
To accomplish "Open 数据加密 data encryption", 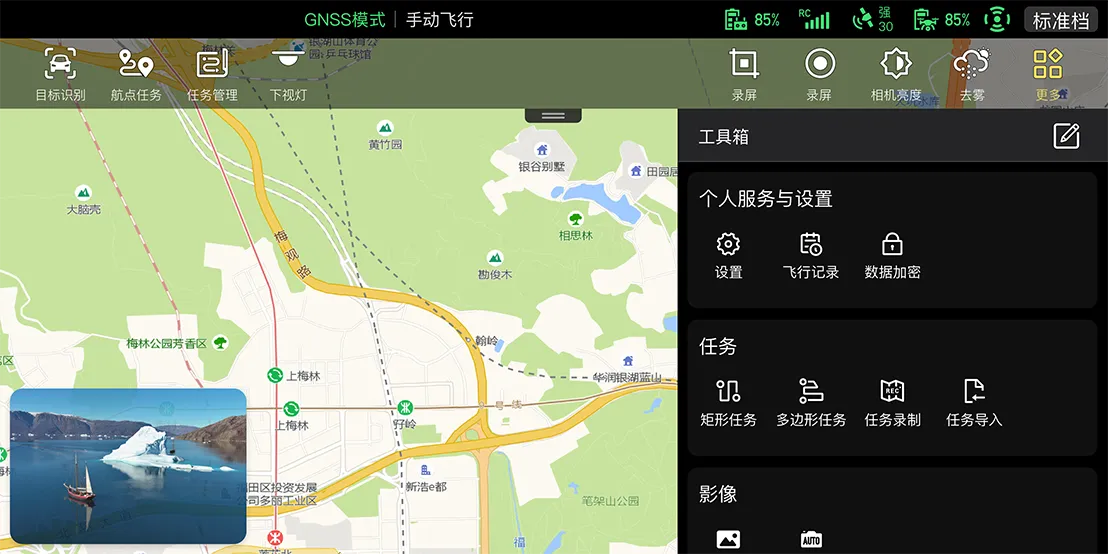I will 892,255.
